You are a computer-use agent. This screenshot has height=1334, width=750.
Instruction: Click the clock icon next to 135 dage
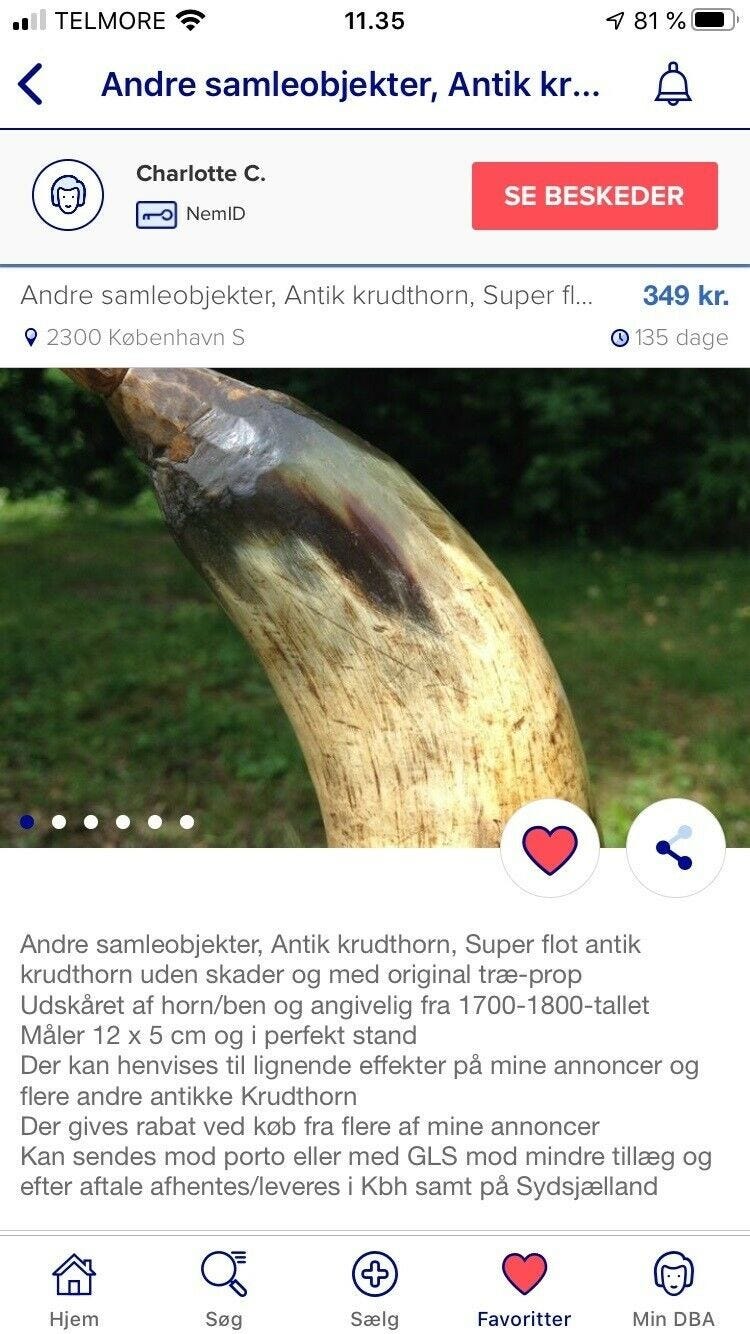[623, 337]
